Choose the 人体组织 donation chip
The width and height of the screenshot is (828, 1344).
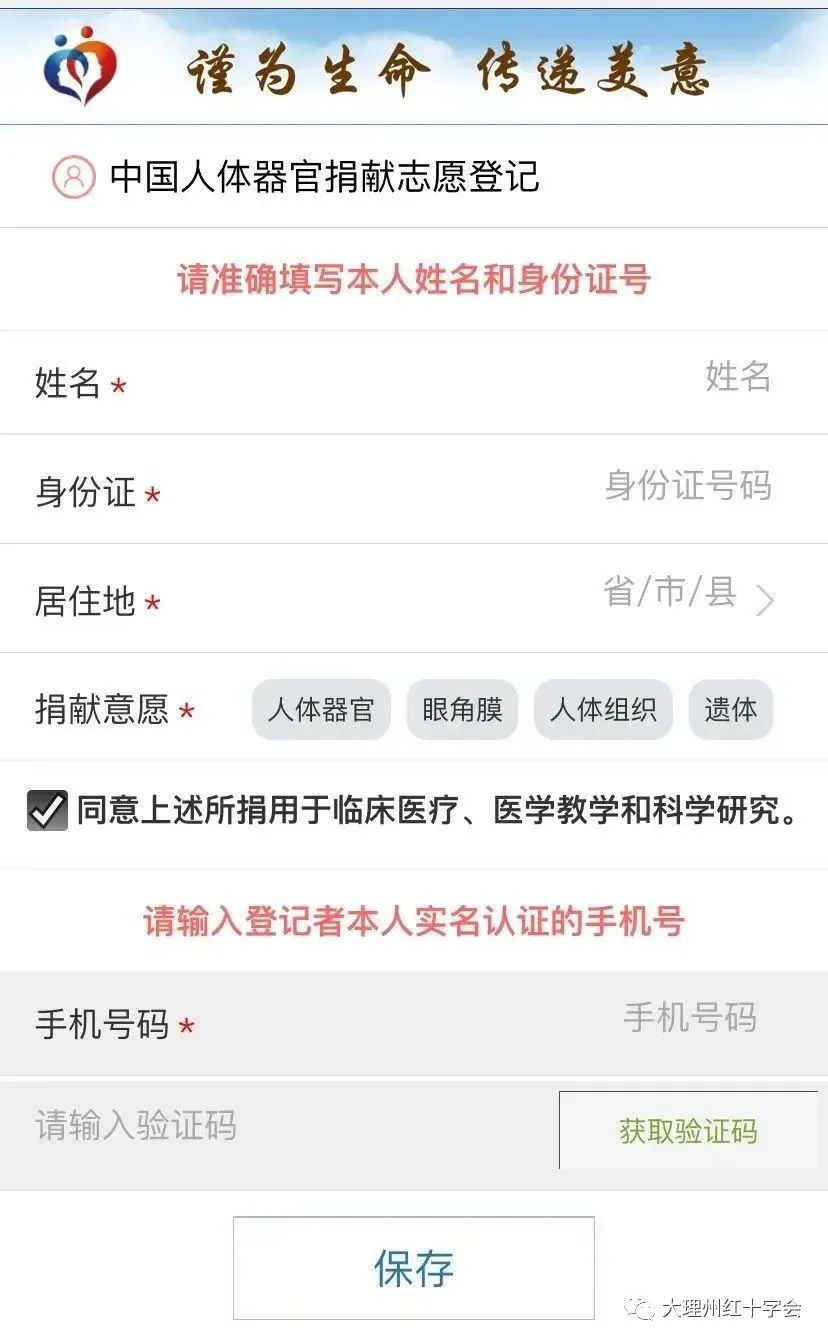click(603, 710)
